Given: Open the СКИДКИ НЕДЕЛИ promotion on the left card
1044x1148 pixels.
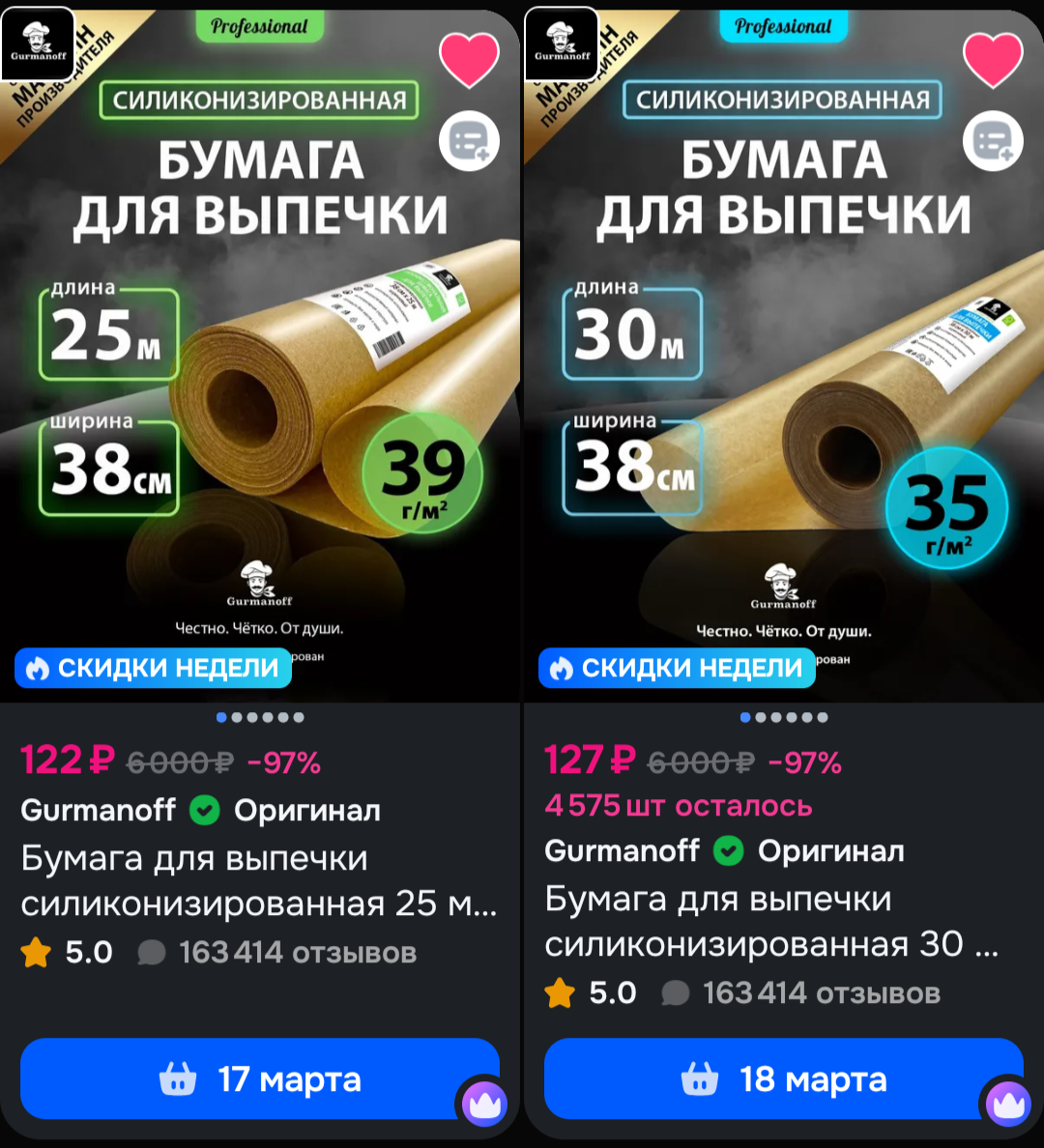Looking at the screenshot, I should 152,667.
